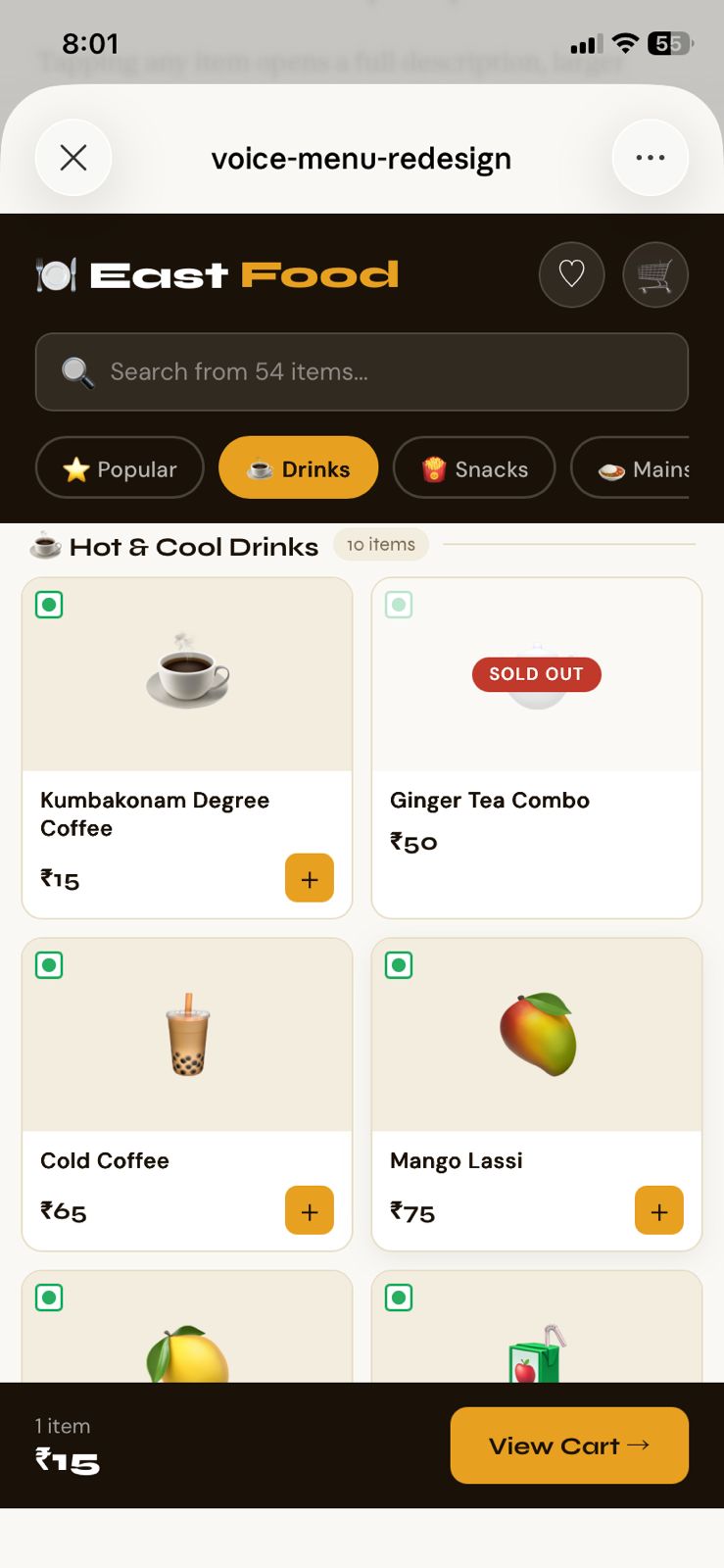Tap View Cart button
724x1568 pixels.
point(569,1445)
